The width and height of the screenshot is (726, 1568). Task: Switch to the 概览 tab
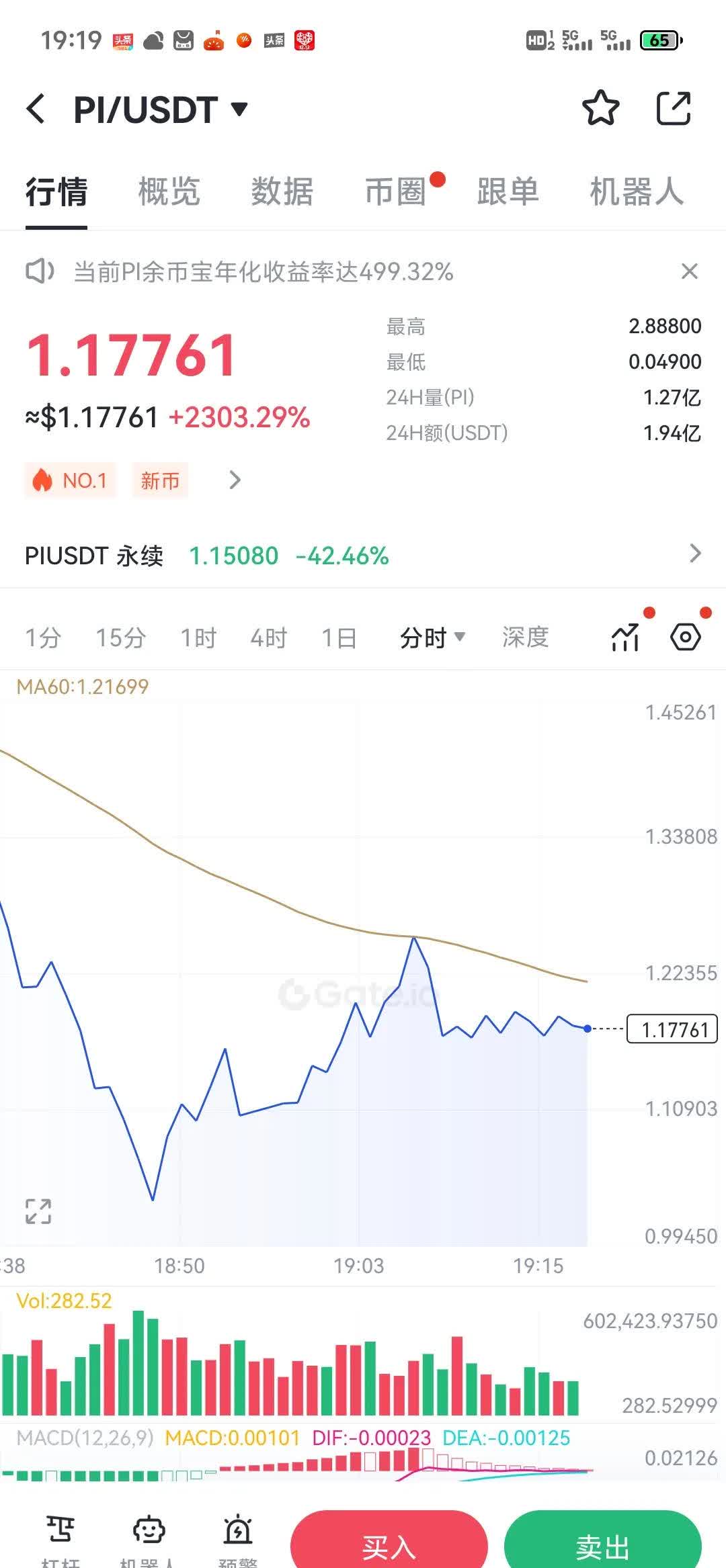pyautogui.click(x=167, y=192)
